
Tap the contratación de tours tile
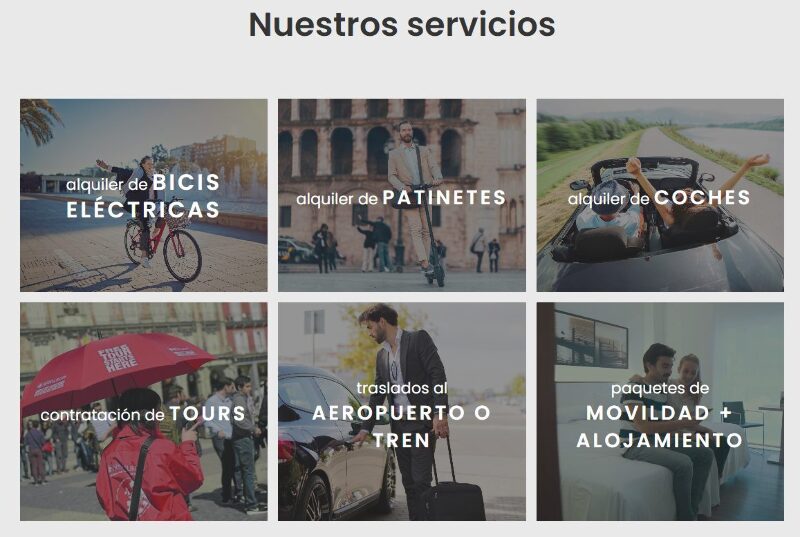point(143,412)
